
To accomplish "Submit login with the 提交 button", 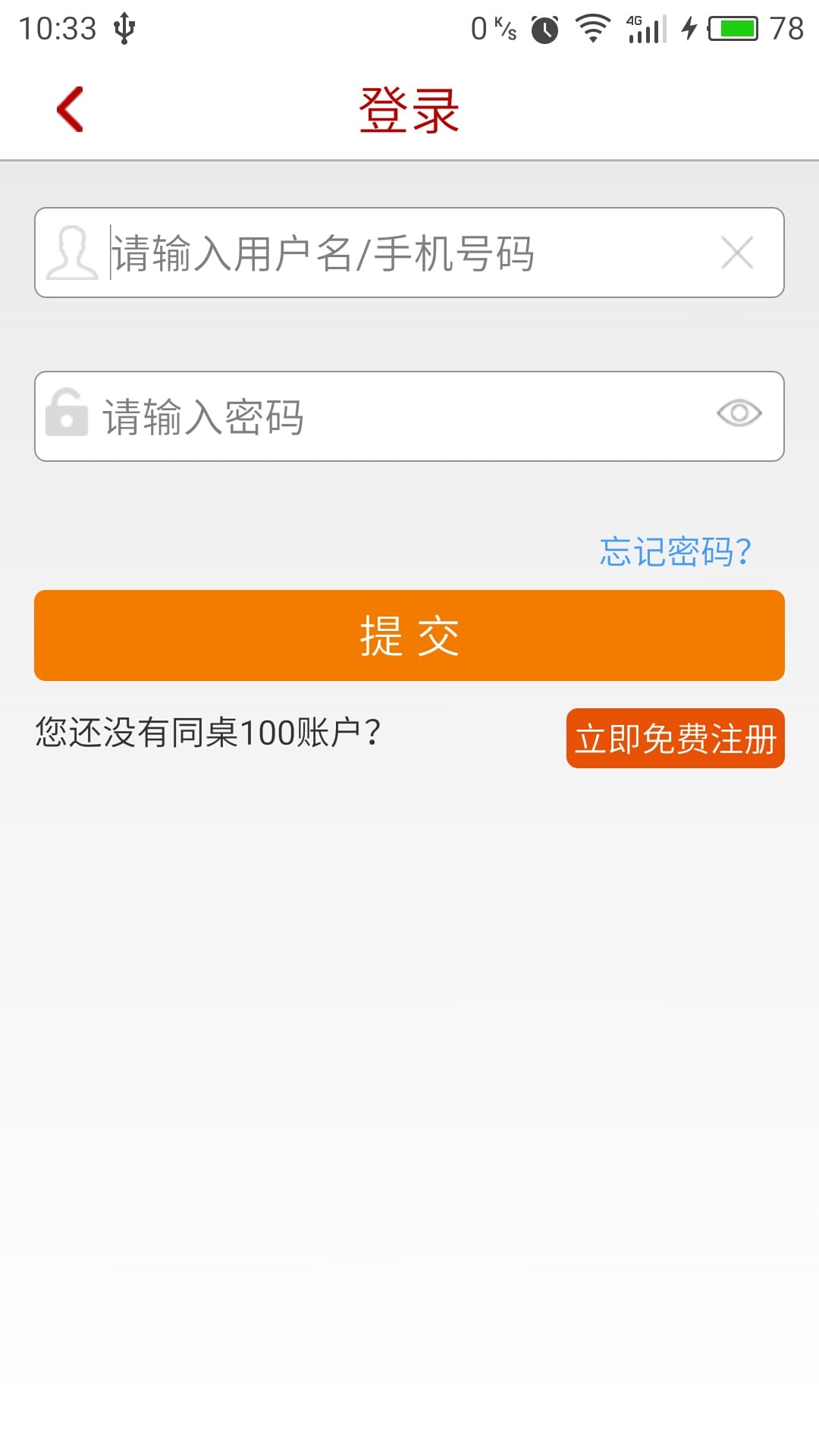I will (x=409, y=635).
